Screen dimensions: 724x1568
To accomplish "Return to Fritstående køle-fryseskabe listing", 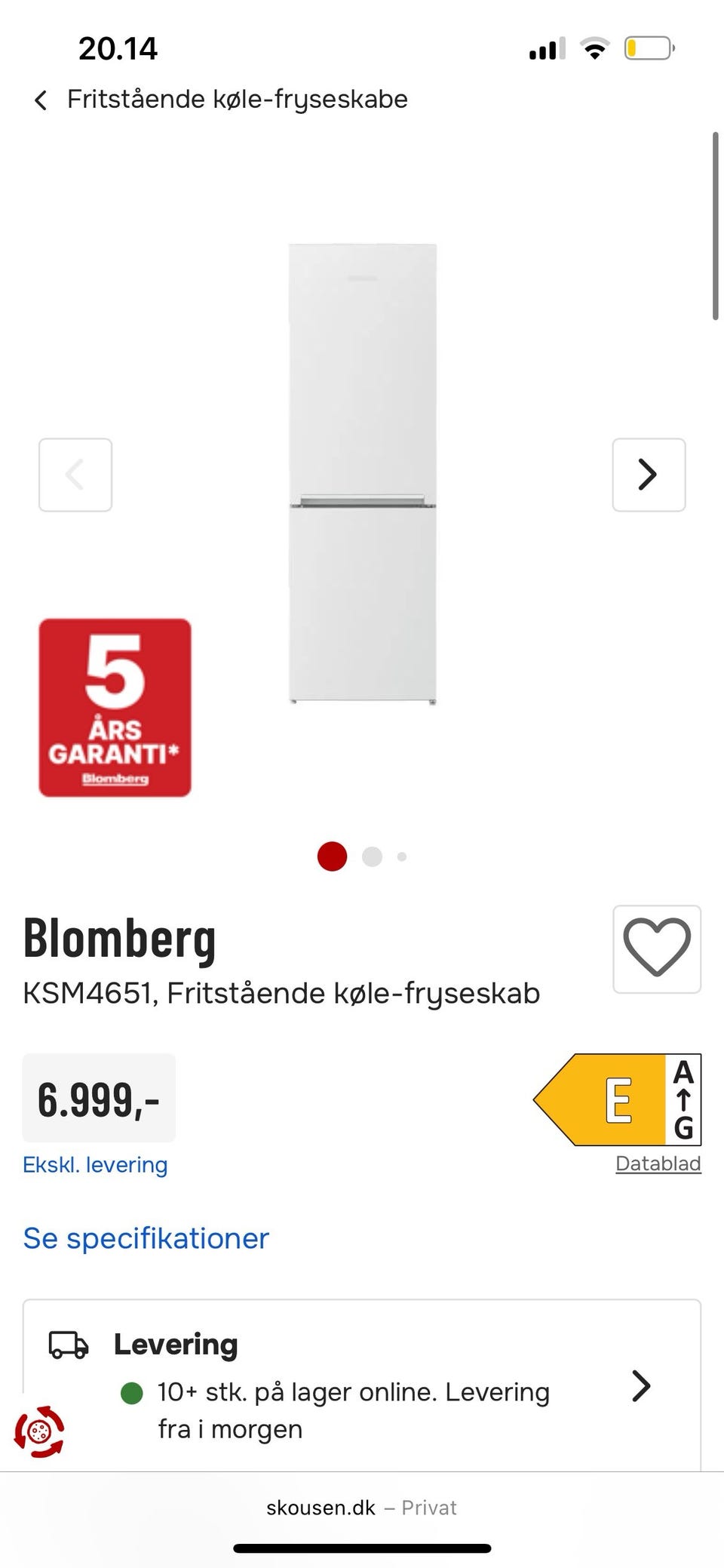I will pyautogui.click(x=237, y=99).
